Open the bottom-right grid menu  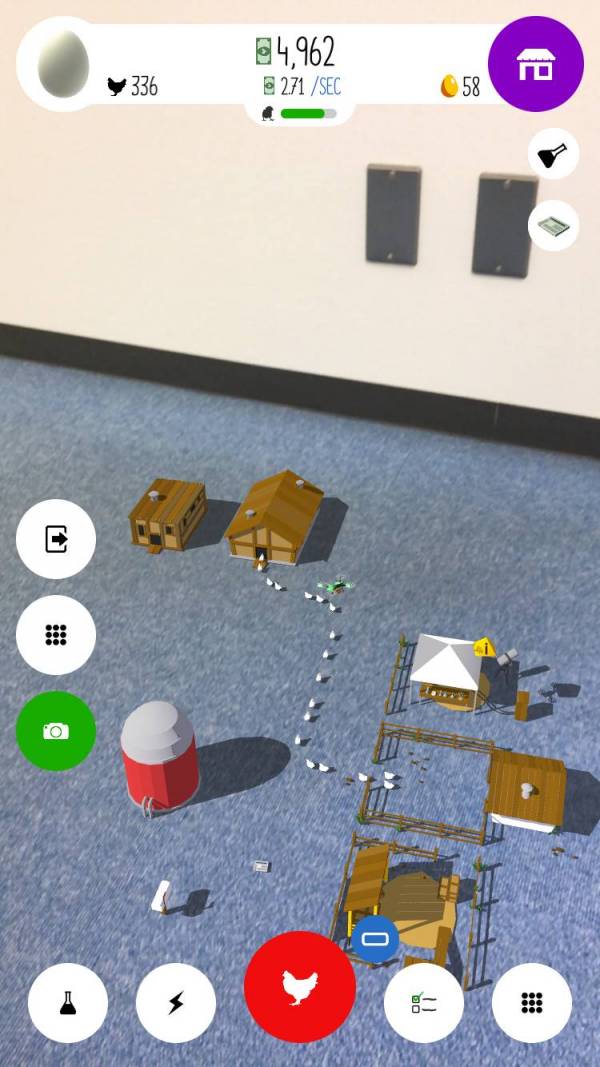click(532, 1003)
